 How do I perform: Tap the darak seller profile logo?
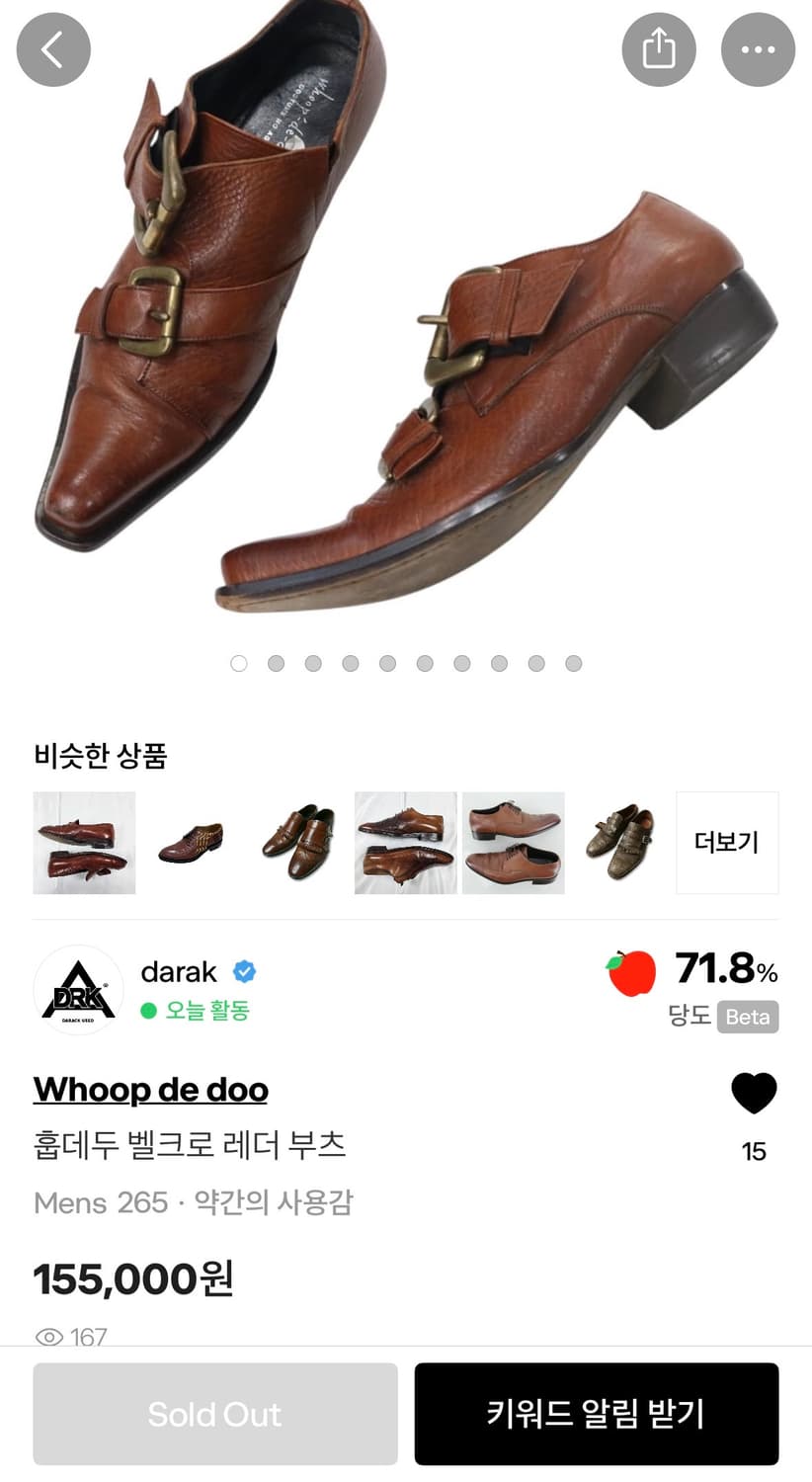[x=78, y=989]
